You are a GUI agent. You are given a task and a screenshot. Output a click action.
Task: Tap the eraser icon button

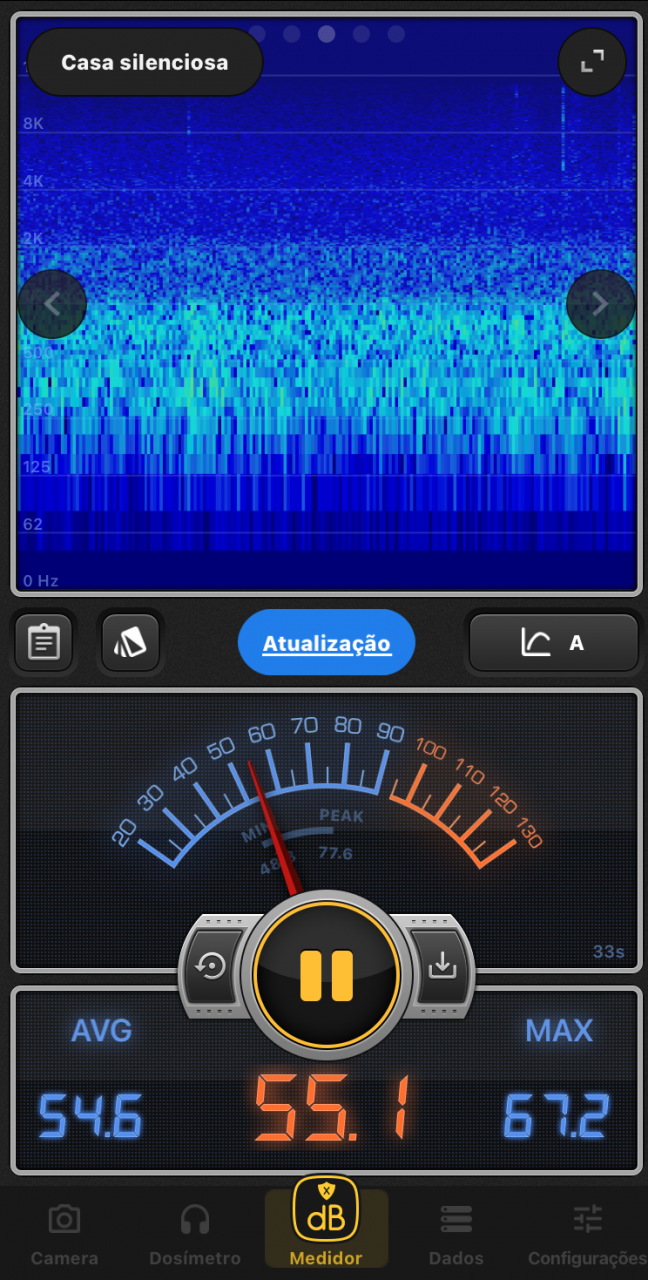point(130,642)
